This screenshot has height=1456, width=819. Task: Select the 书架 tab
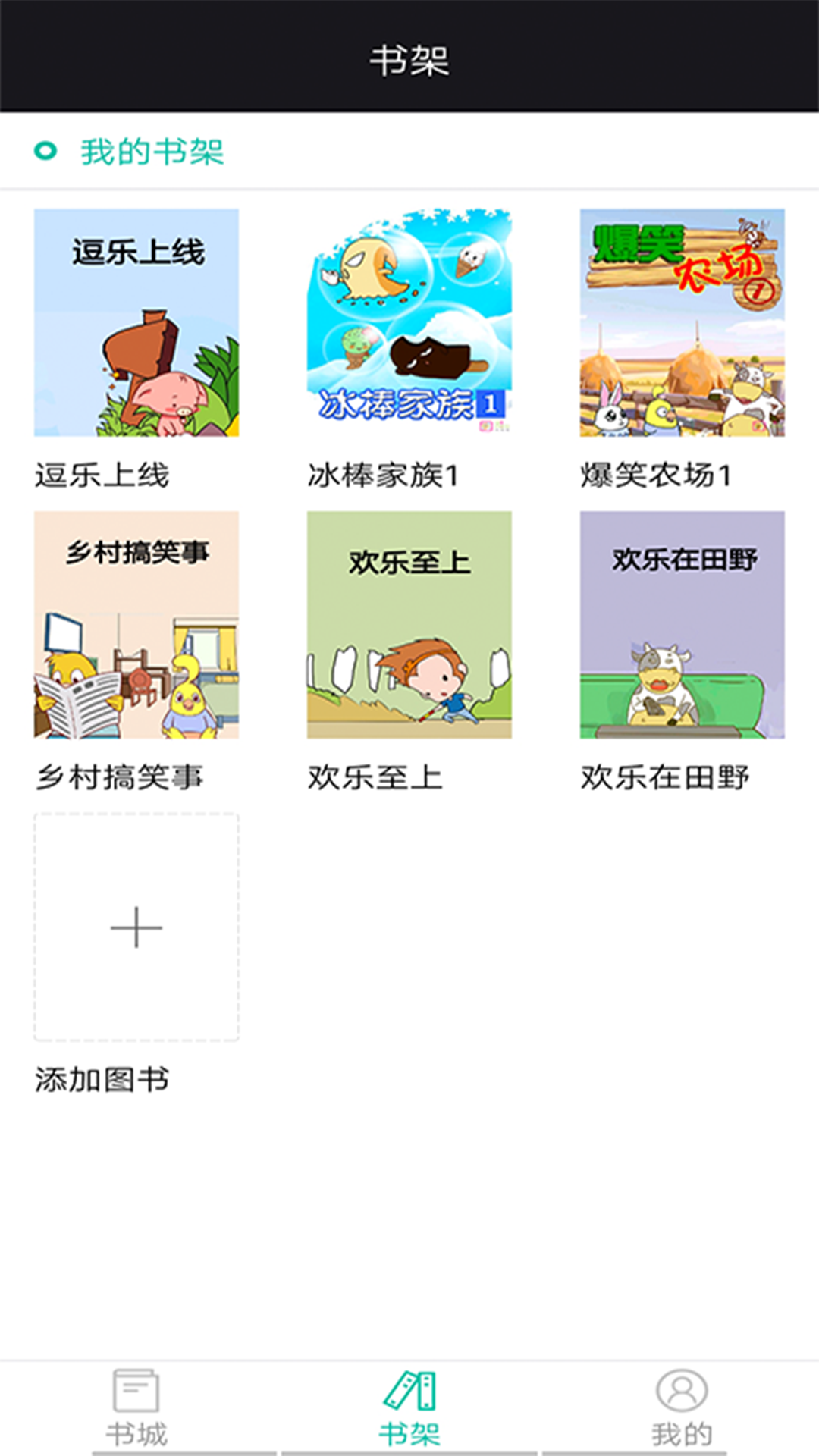[x=409, y=1408]
